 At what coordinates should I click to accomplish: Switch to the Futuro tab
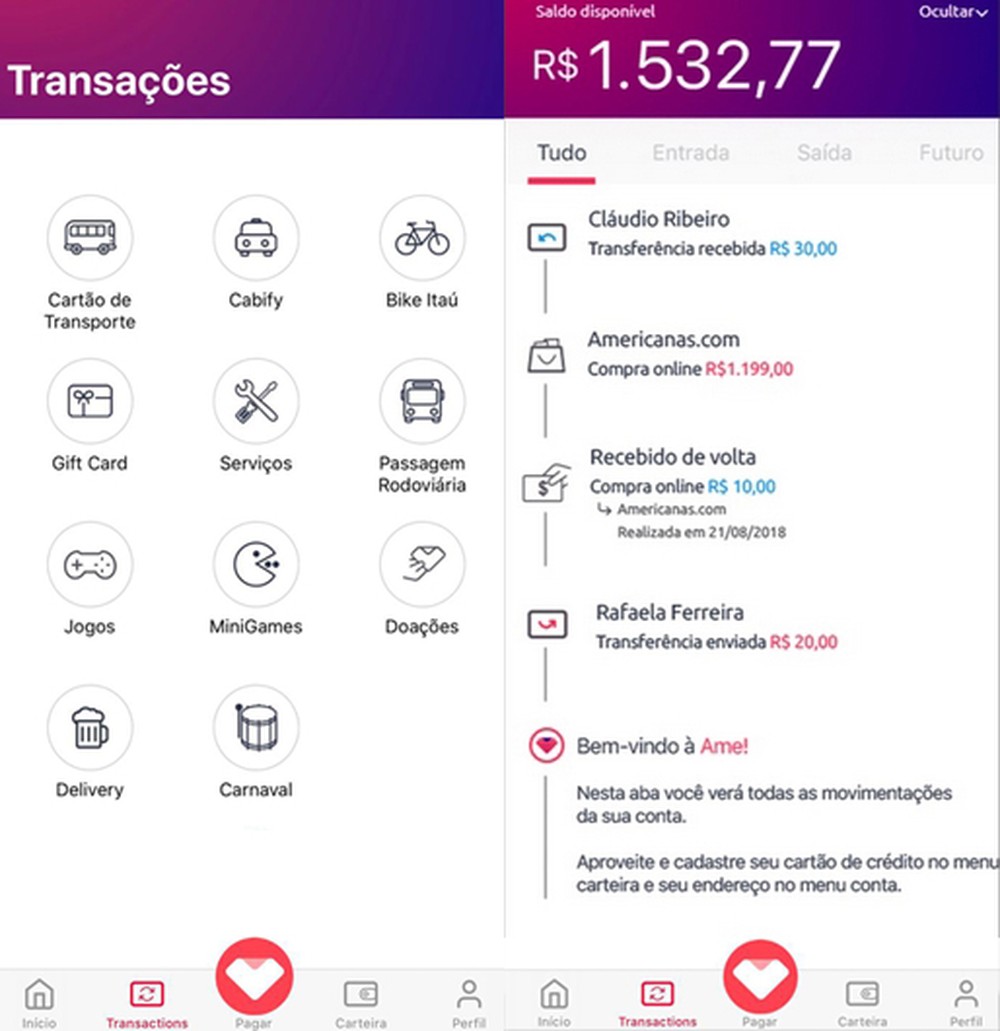(950, 153)
